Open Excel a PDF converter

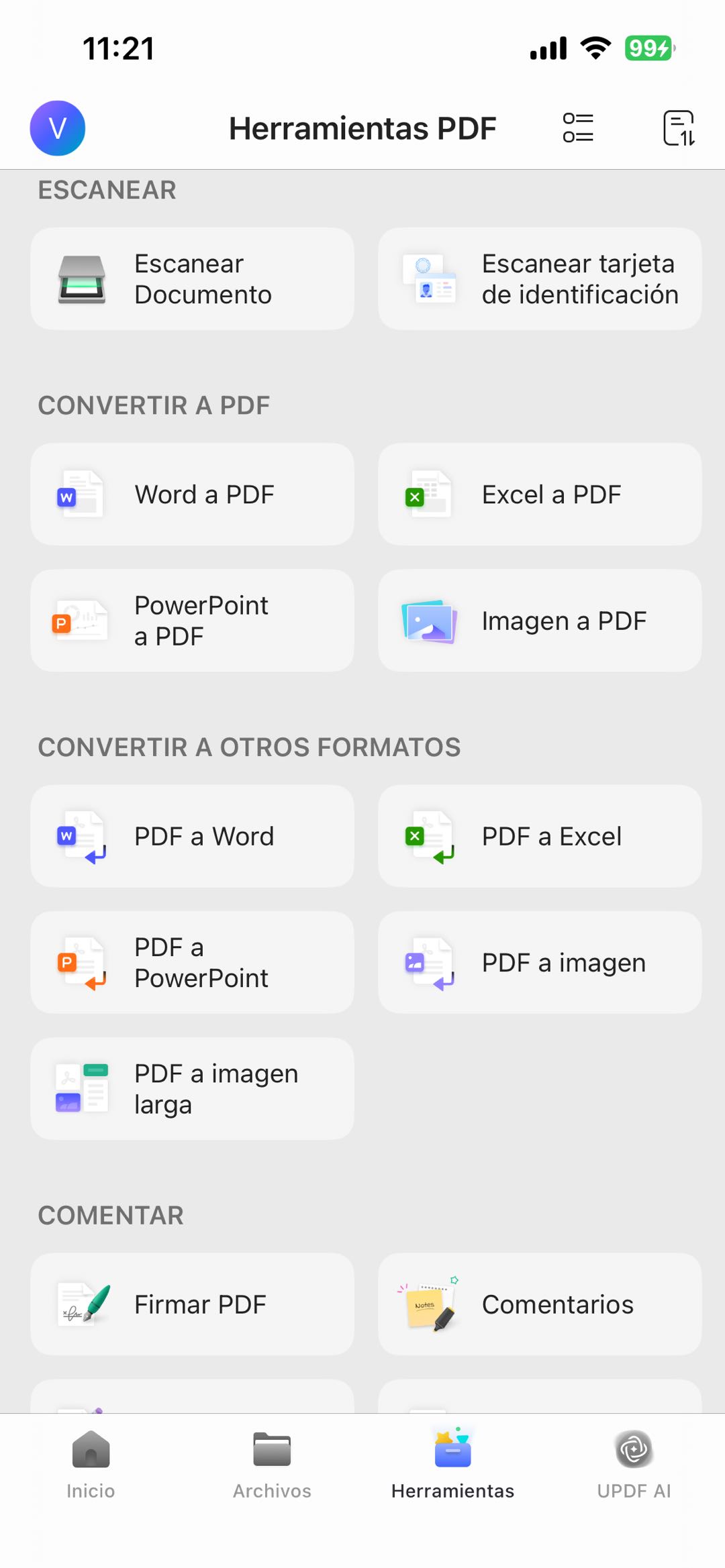(x=540, y=494)
